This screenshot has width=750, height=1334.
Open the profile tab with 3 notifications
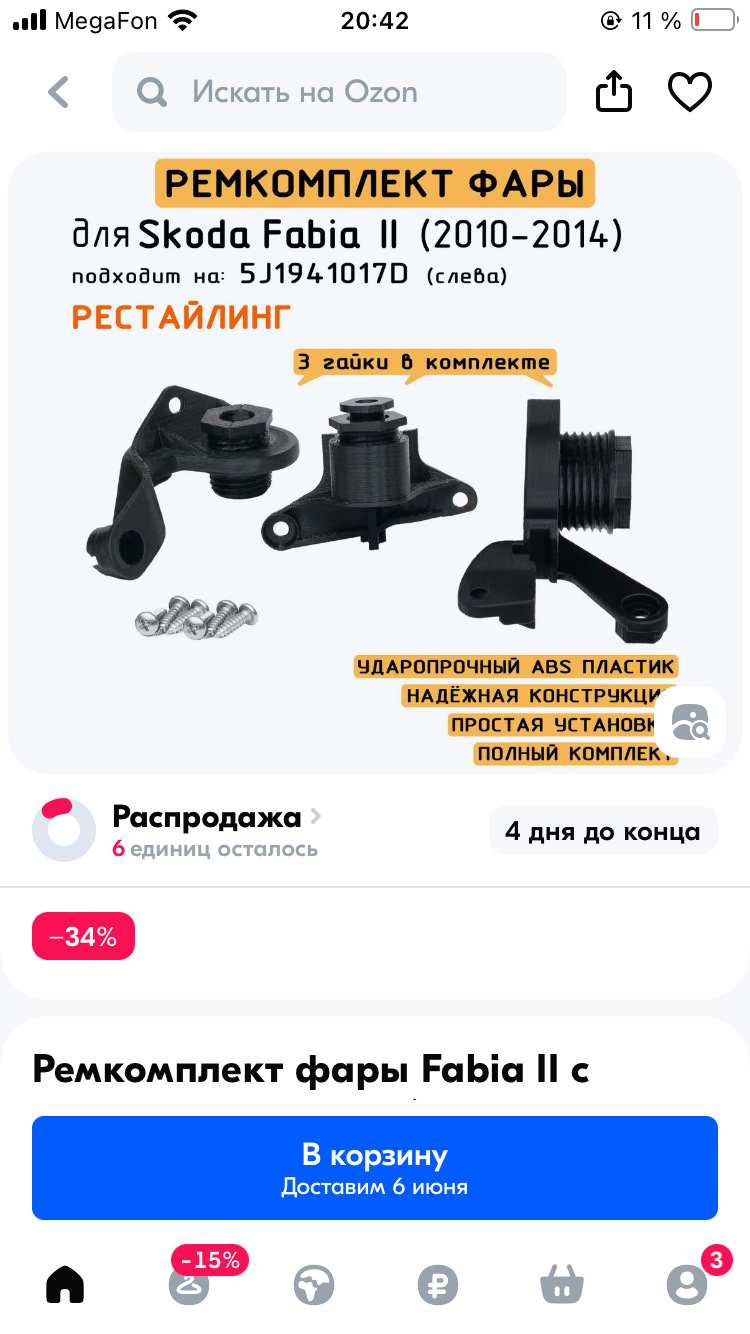click(x=686, y=1284)
